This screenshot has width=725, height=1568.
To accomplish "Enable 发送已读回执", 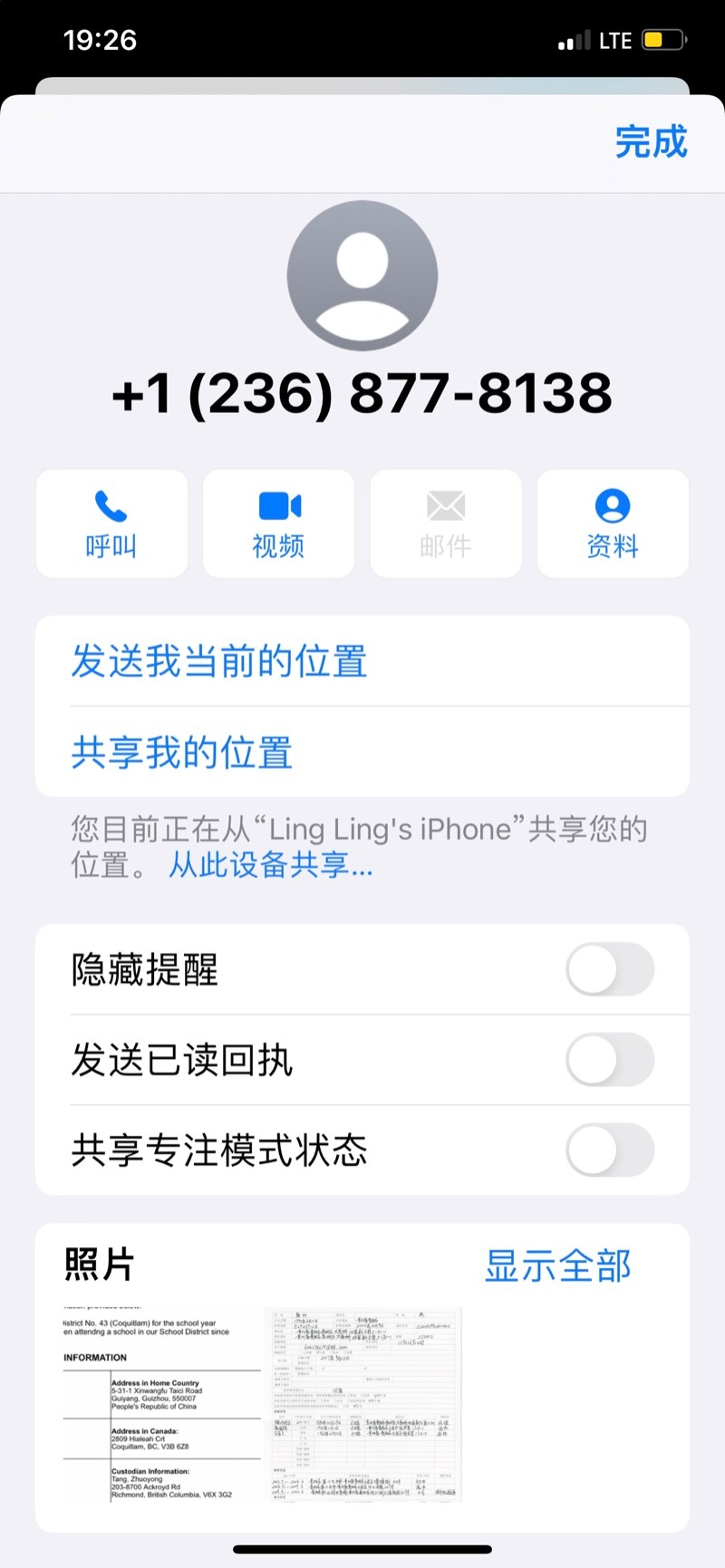I will coord(609,1060).
